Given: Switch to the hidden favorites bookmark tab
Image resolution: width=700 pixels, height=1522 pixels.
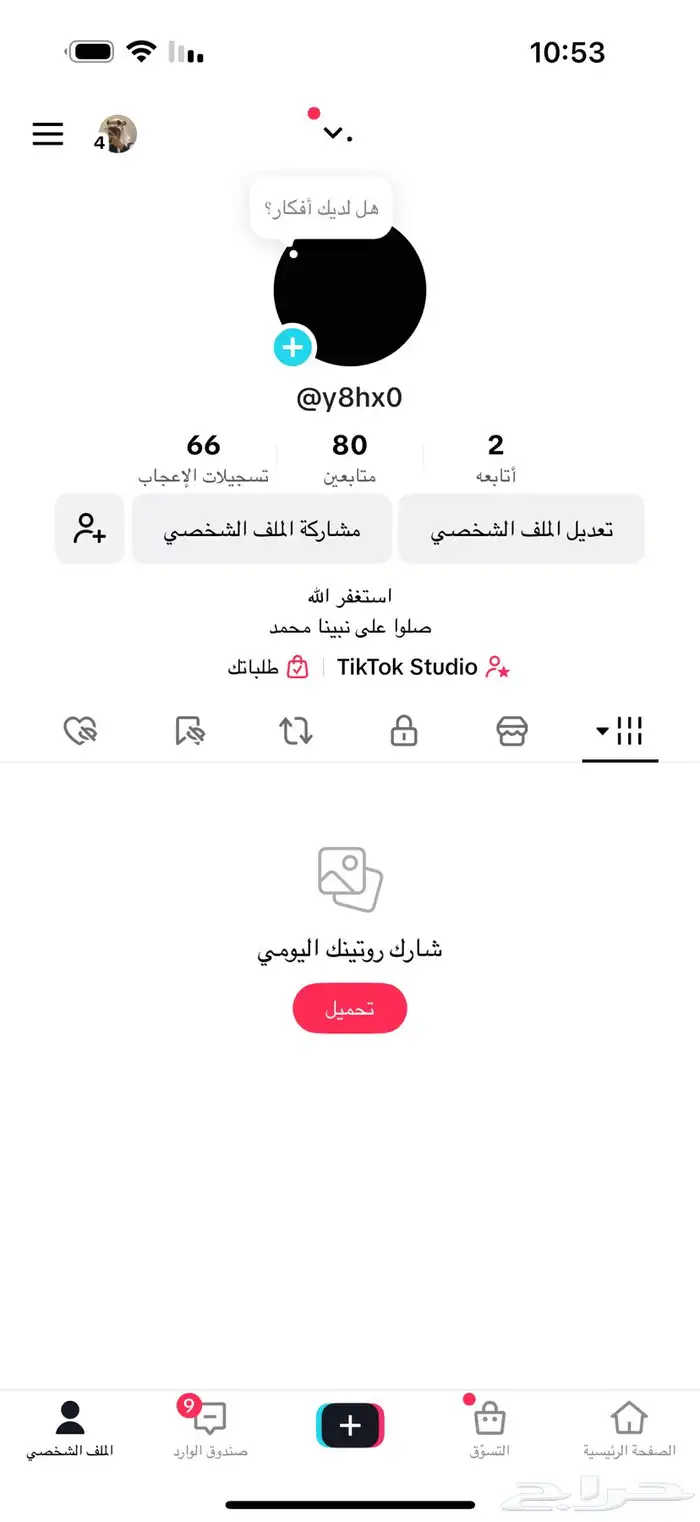Looking at the screenshot, I should tap(189, 731).
